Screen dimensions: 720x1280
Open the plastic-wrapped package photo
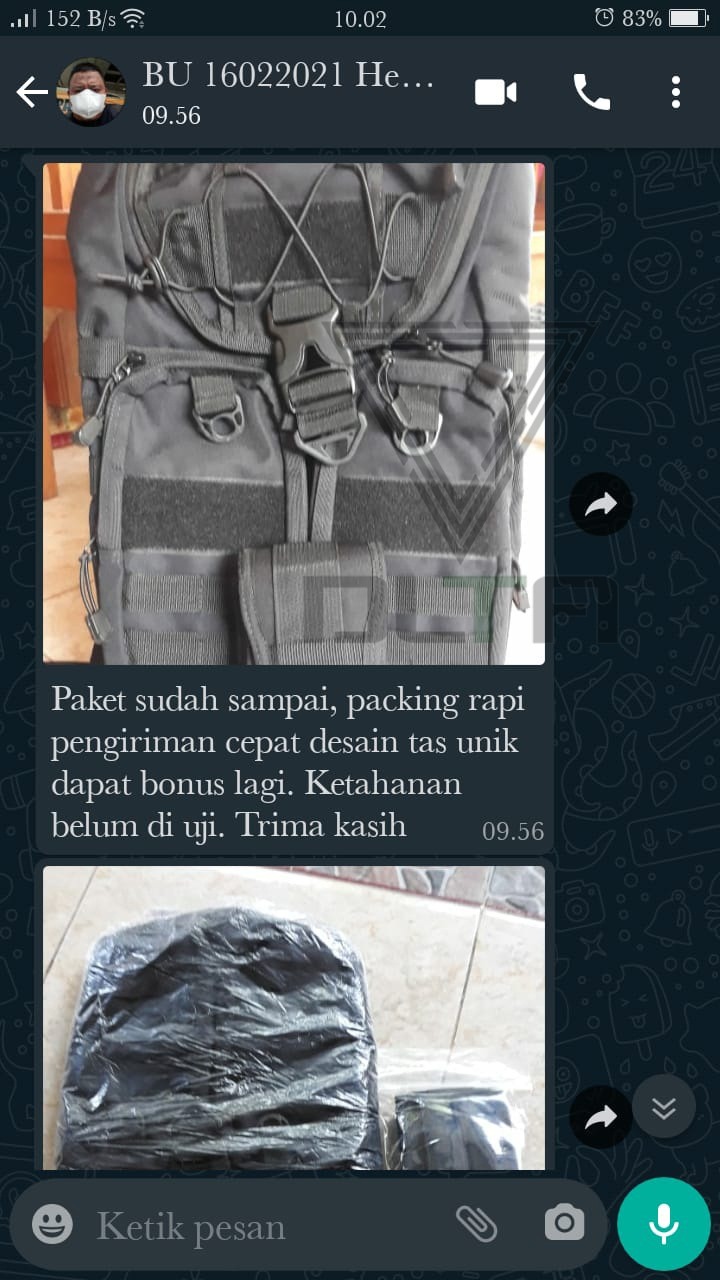coord(294,1016)
